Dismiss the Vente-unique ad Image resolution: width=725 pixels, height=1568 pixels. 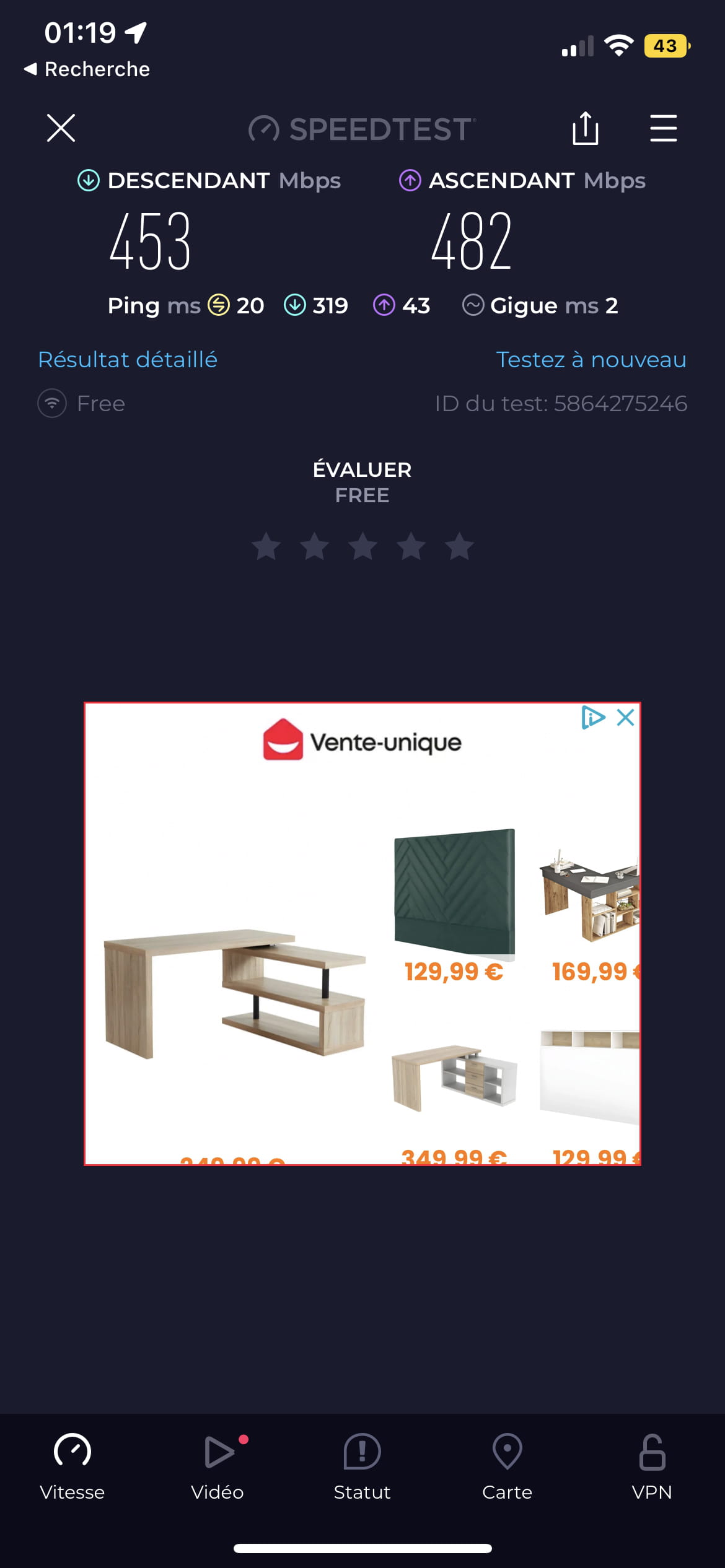coord(626,718)
